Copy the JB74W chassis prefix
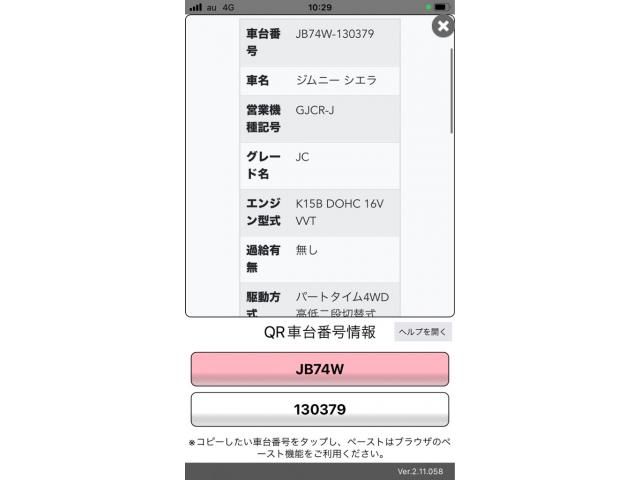640x480 pixels. click(x=320, y=369)
